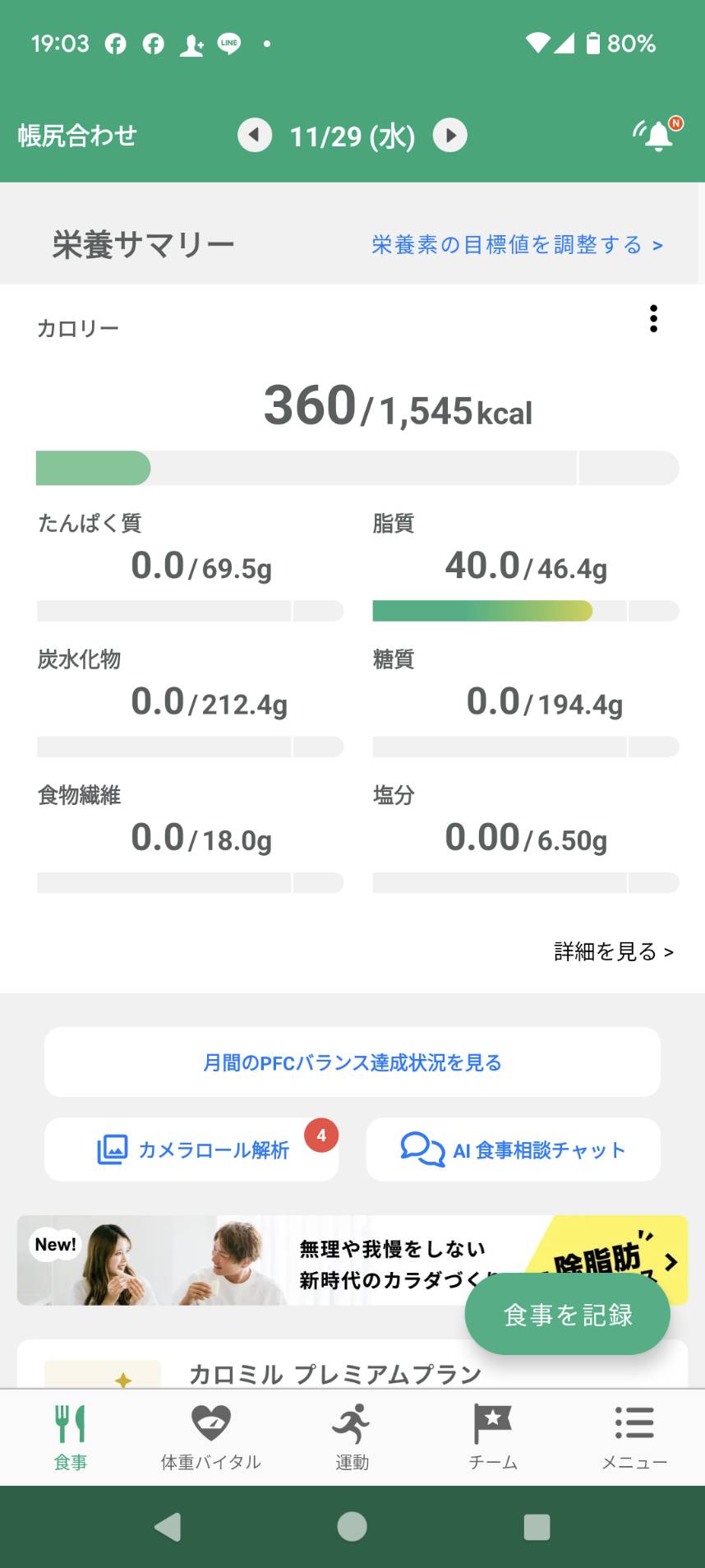Open 詳細を見る link
This screenshot has height=1568, width=705.
tap(614, 951)
